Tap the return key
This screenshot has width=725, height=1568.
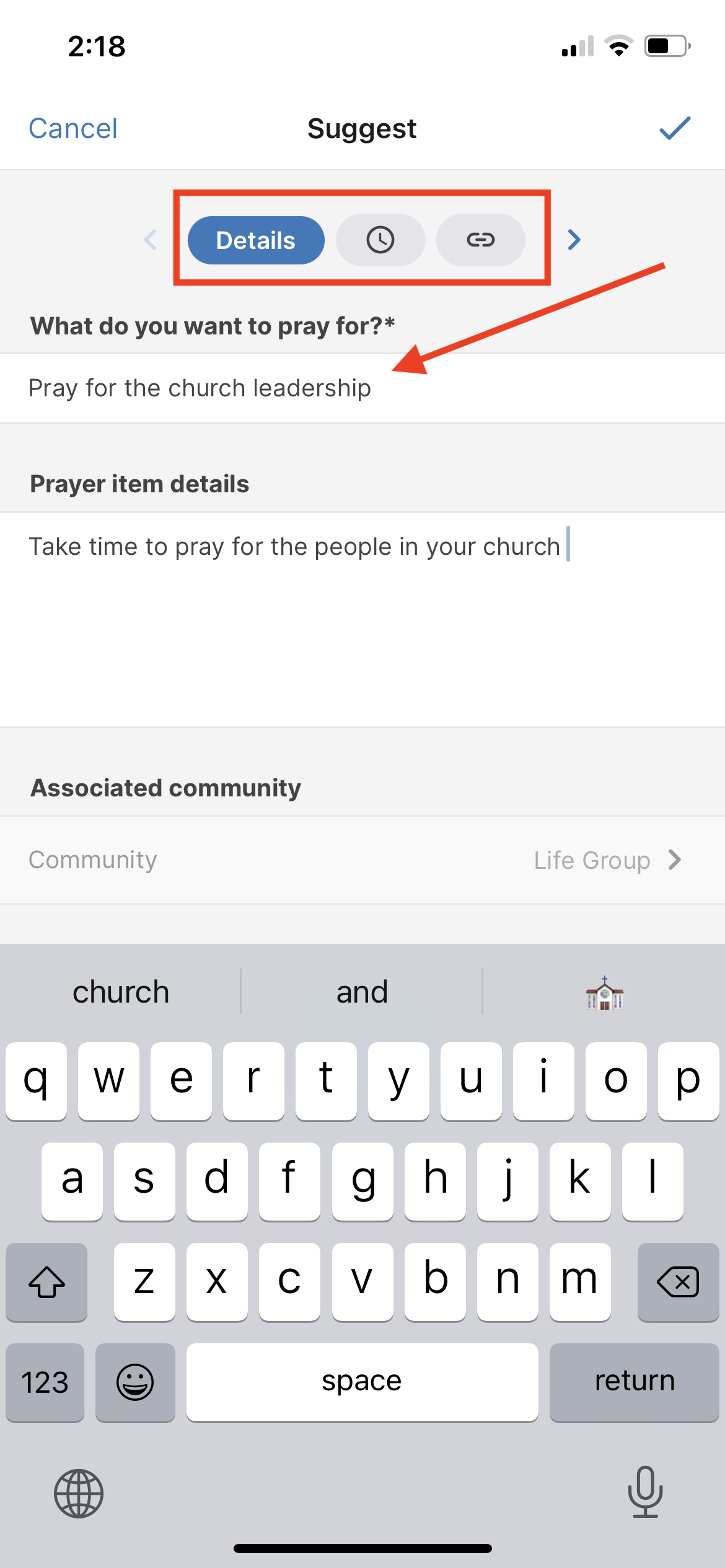click(634, 1382)
